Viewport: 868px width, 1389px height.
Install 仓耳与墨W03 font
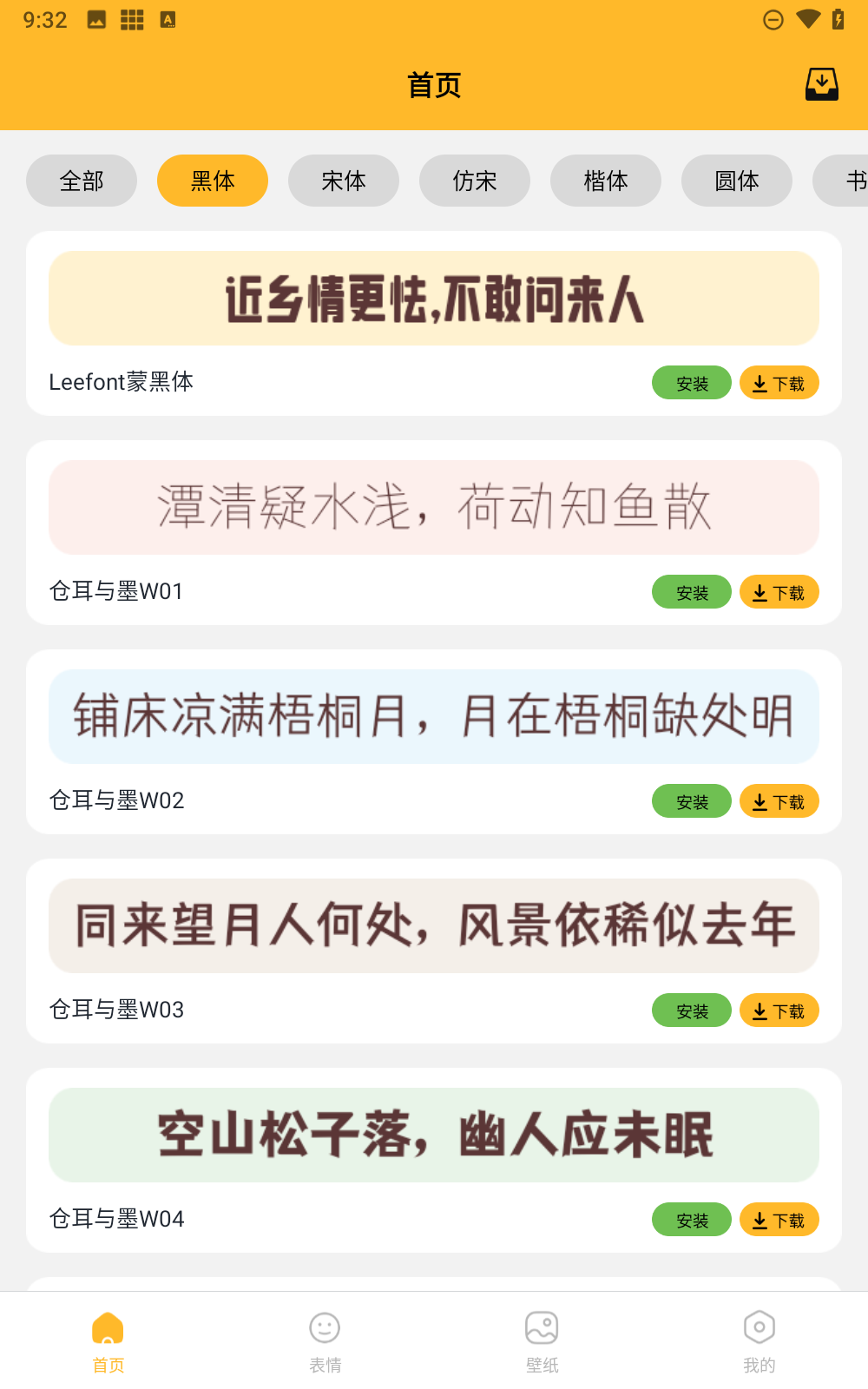tap(692, 1010)
